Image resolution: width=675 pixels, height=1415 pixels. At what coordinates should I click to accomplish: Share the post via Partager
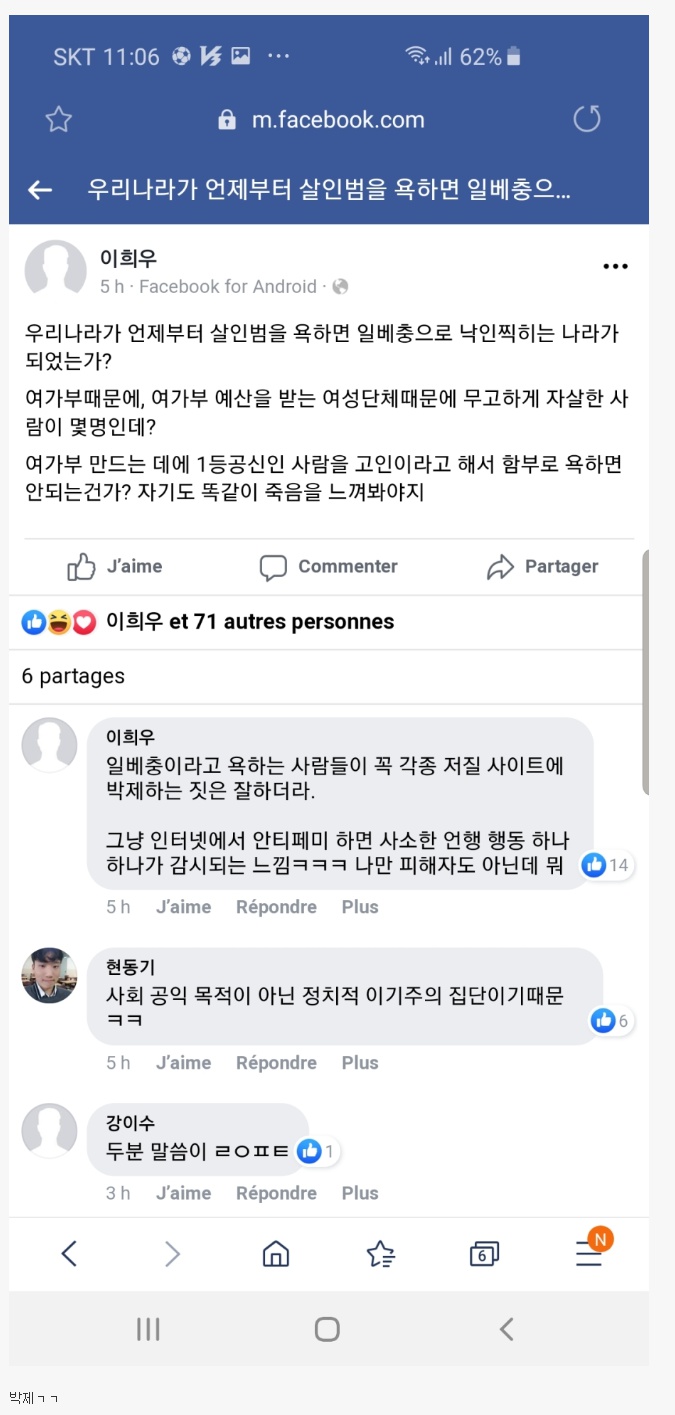click(x=542, y=566)
